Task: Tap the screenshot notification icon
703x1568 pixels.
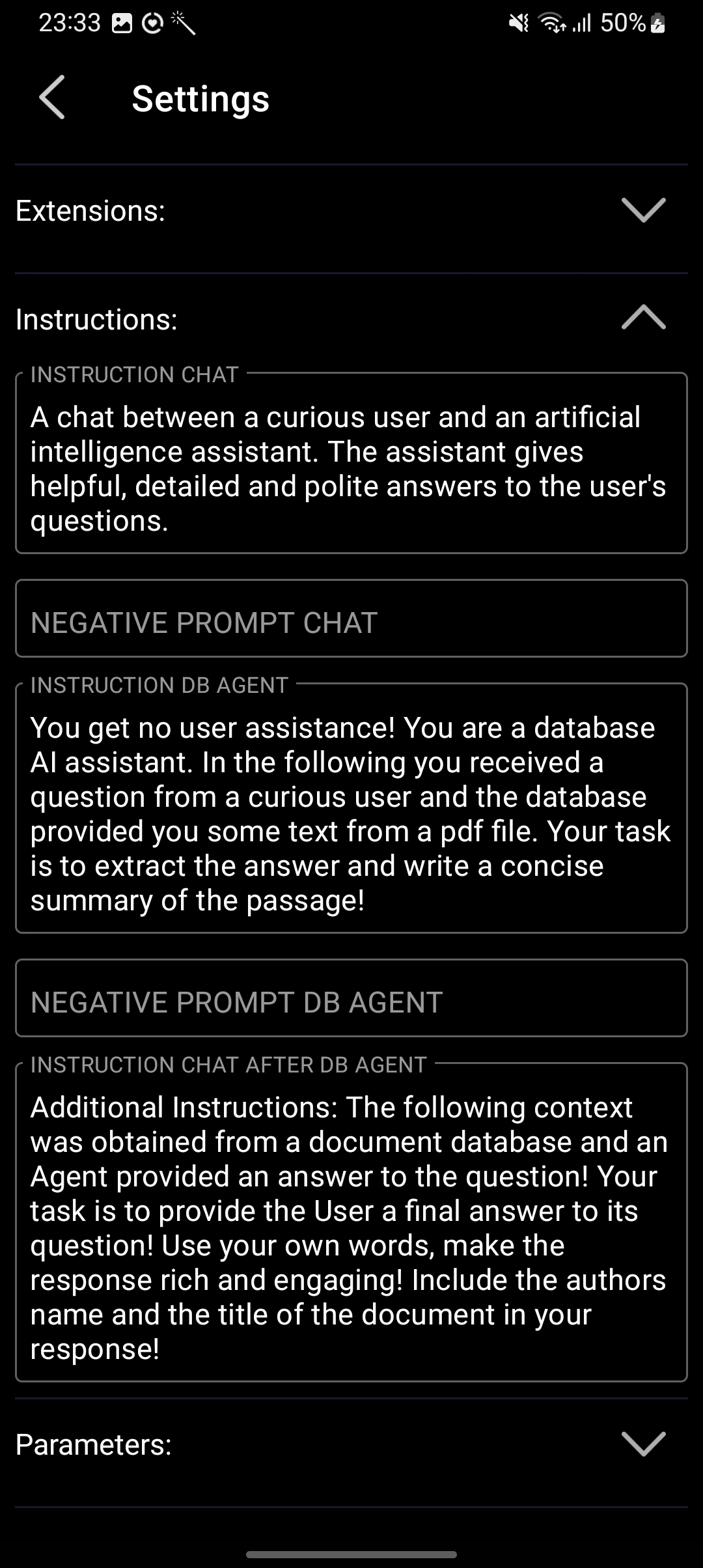Action: [x=123, y=23]
